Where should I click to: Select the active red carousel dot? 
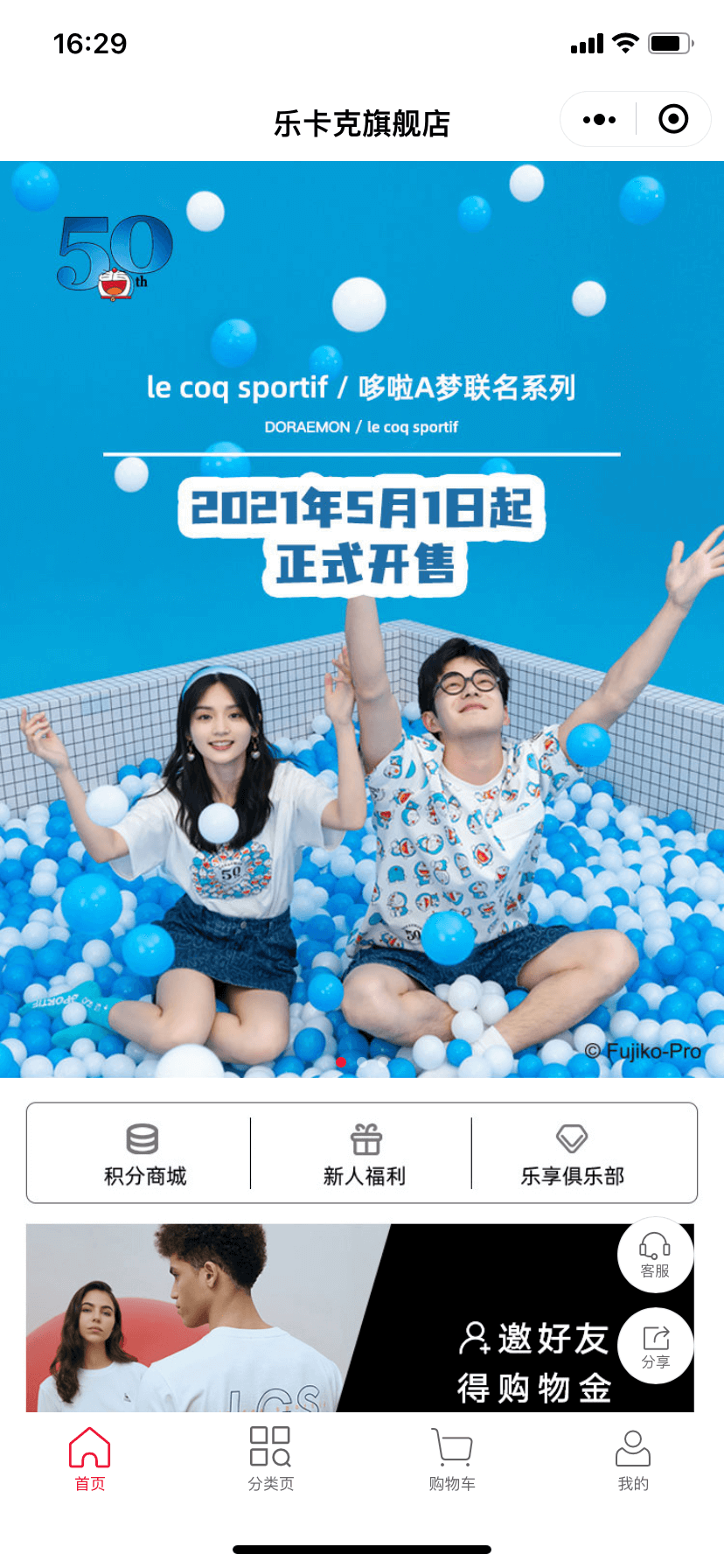tap(341, 1061)
